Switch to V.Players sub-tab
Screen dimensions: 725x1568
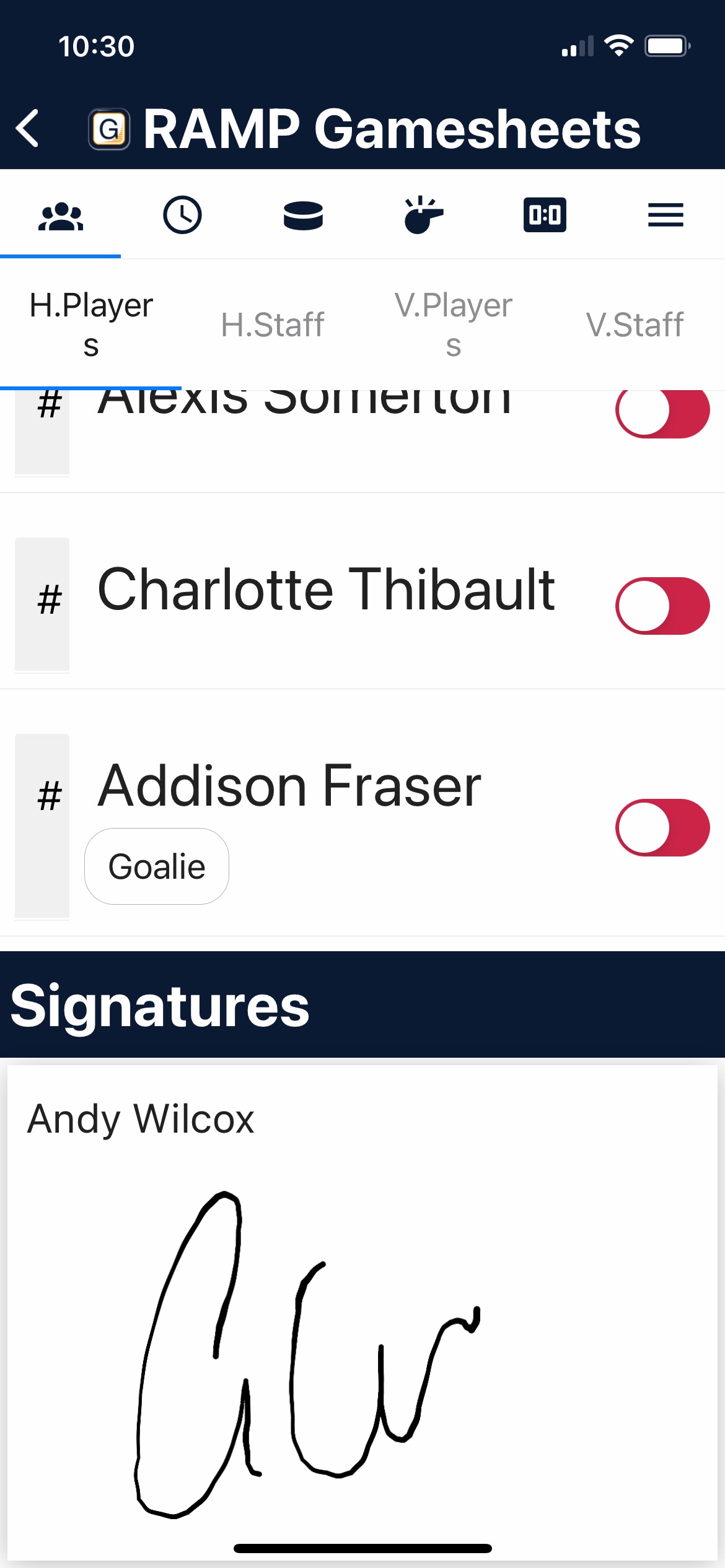click(454, 324)
